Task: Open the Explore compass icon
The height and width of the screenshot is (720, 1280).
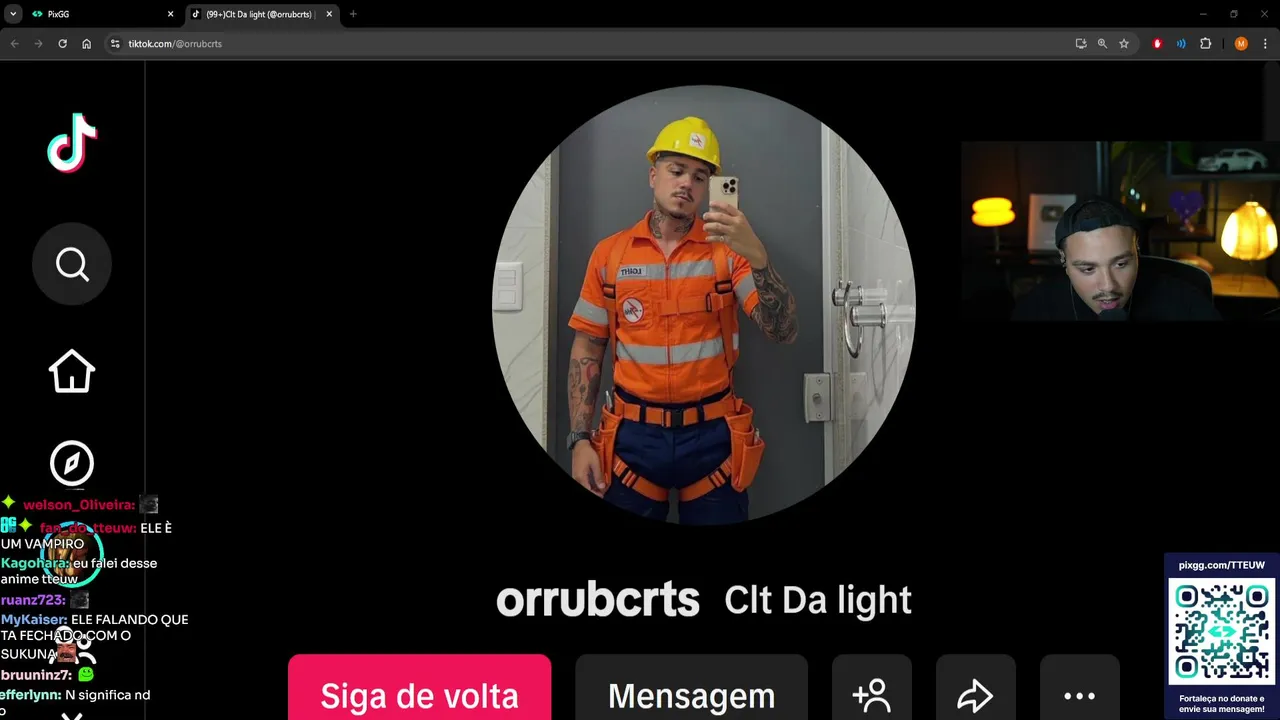Action: (x=72, y=463)
